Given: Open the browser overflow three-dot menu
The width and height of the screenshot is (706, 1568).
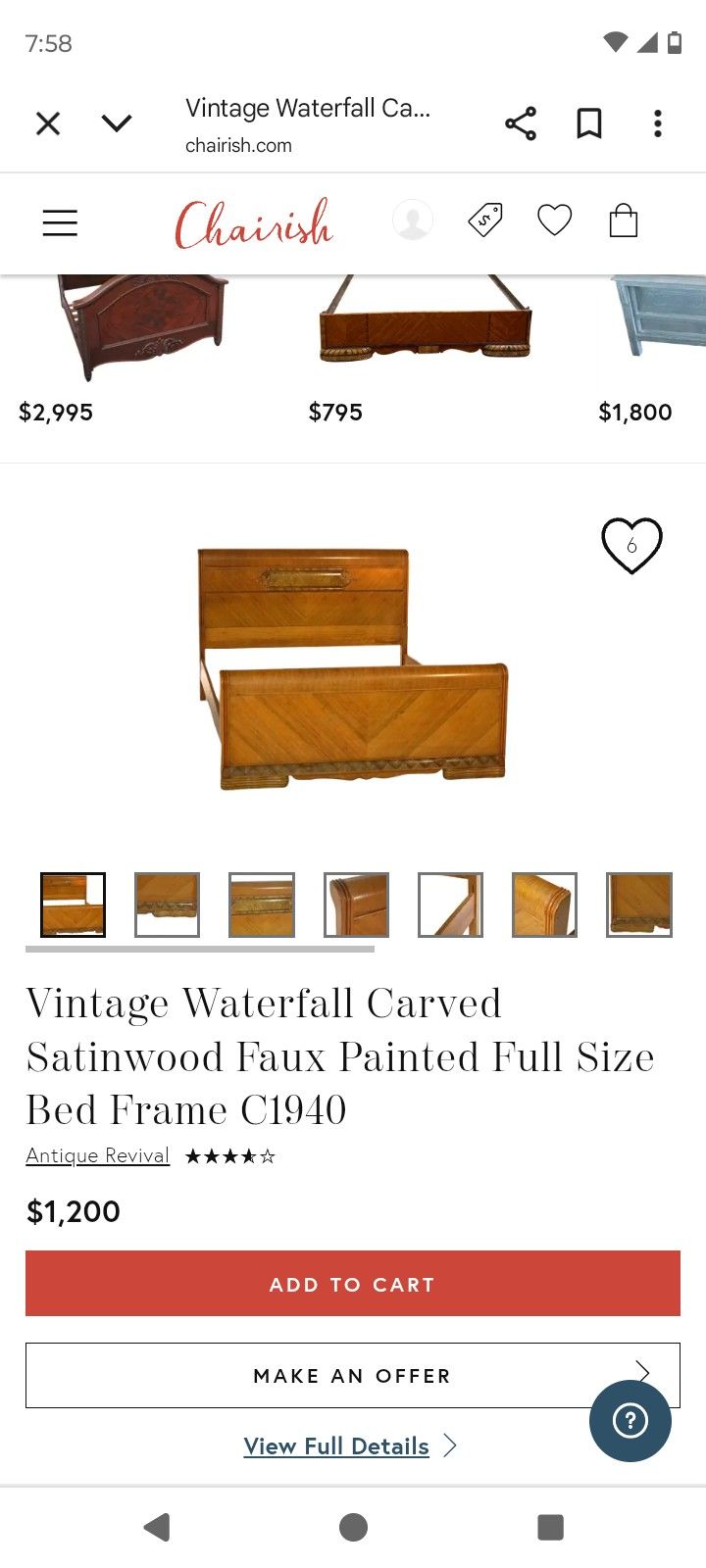Looking at the screenshot, I should point(657,122).
